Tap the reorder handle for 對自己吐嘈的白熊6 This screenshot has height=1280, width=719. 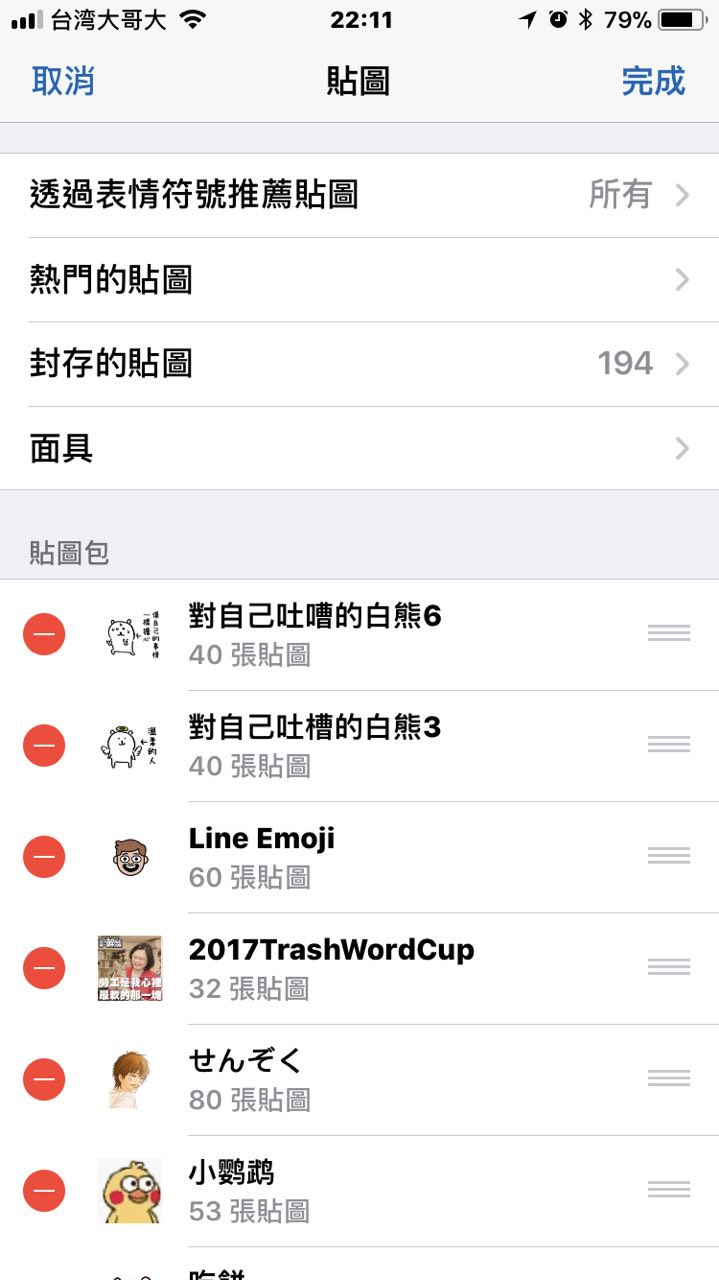[x=669, y=633]
